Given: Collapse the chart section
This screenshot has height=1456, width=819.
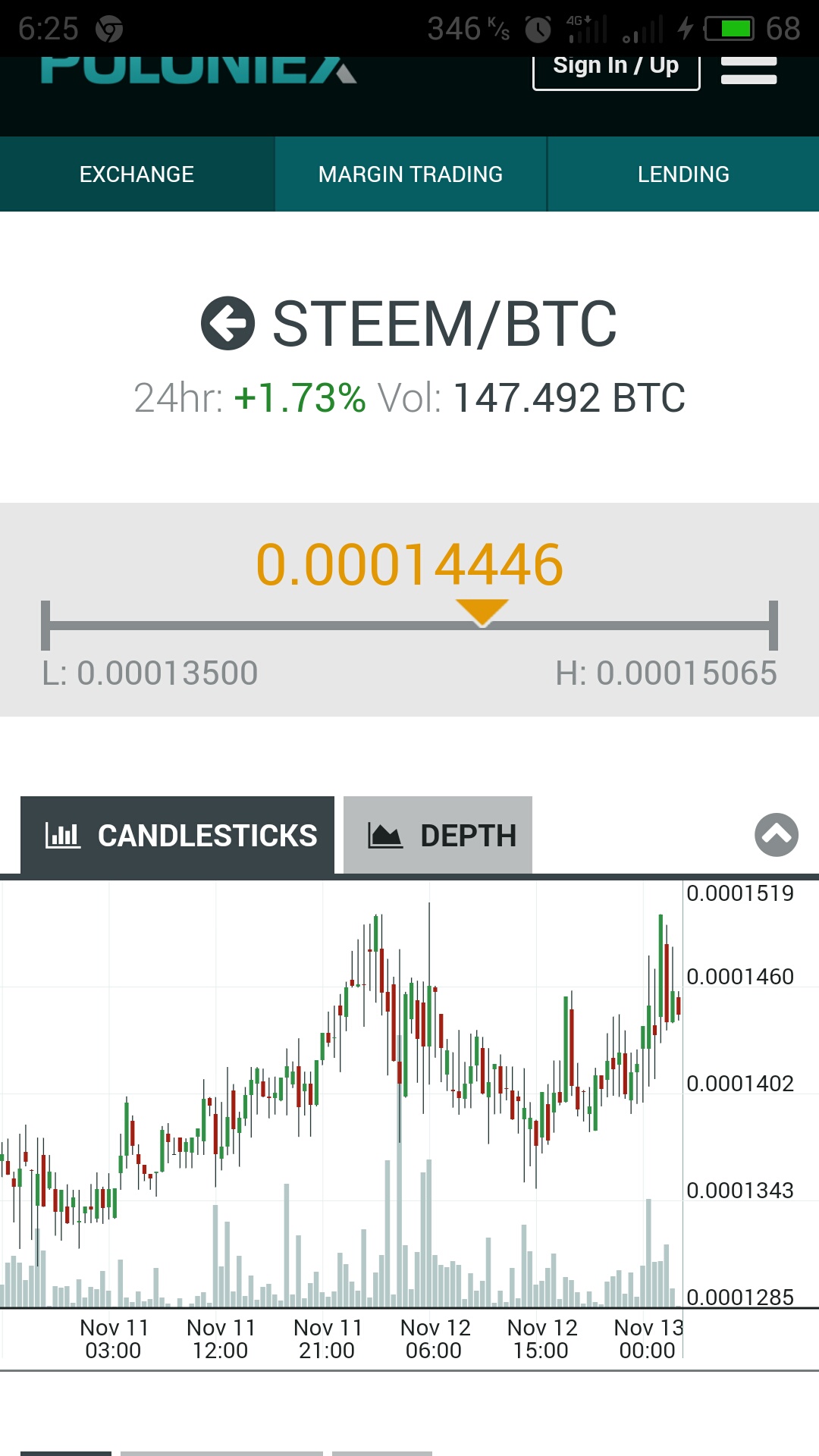Looking at the screenshot, I should click(x=777, y=835).
